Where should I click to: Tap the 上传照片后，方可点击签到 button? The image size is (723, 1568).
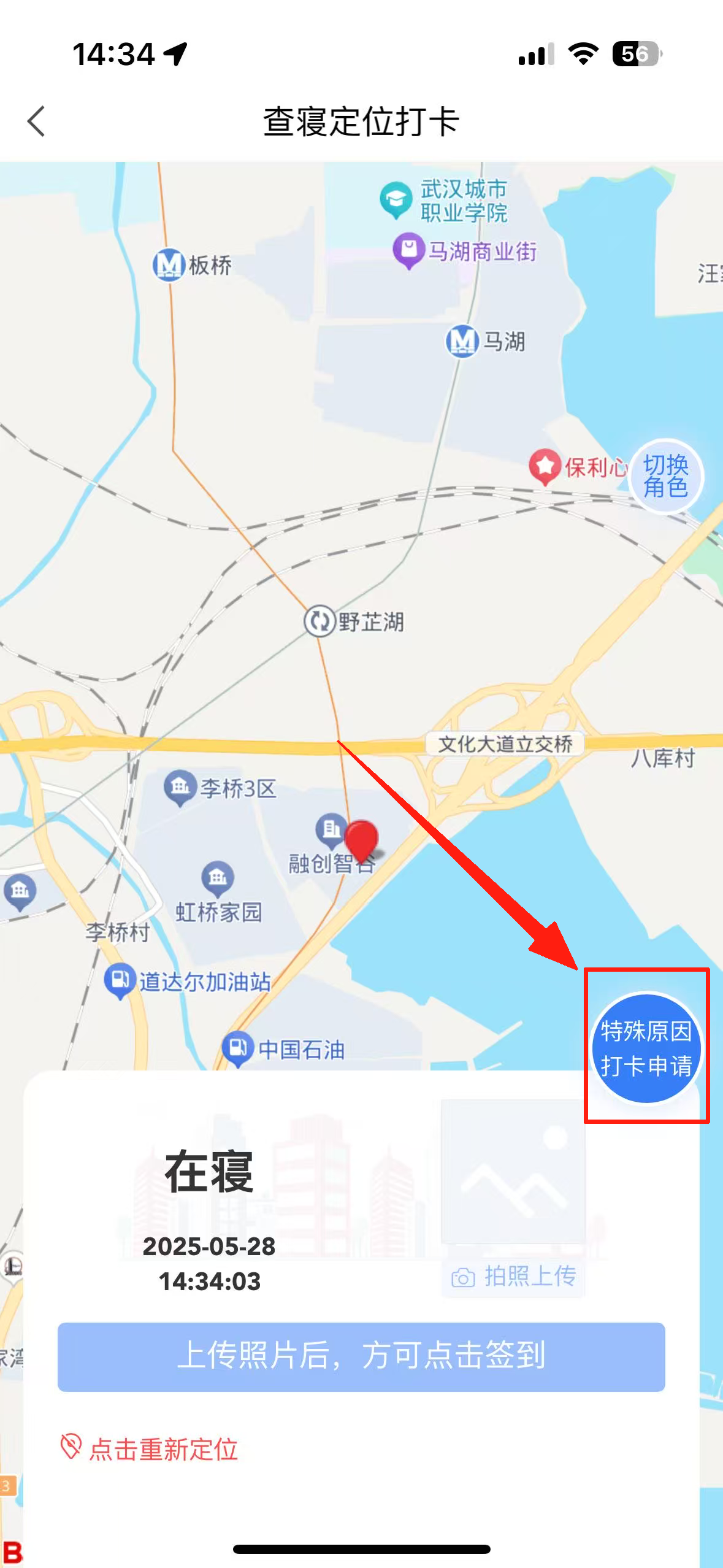[x=361, y=1356]
